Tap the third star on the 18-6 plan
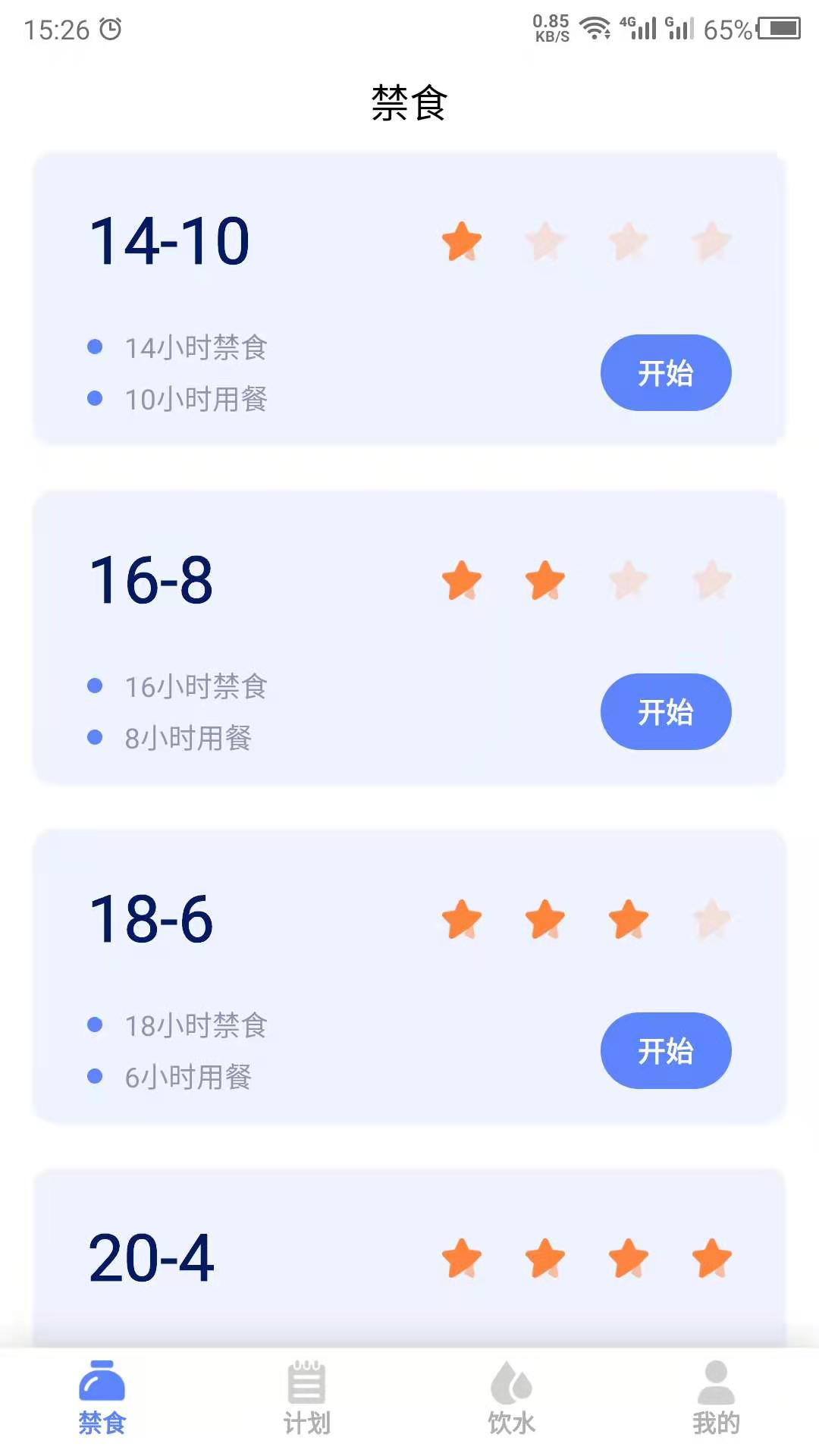This screenshot has width=819, height=1456. 629,919
